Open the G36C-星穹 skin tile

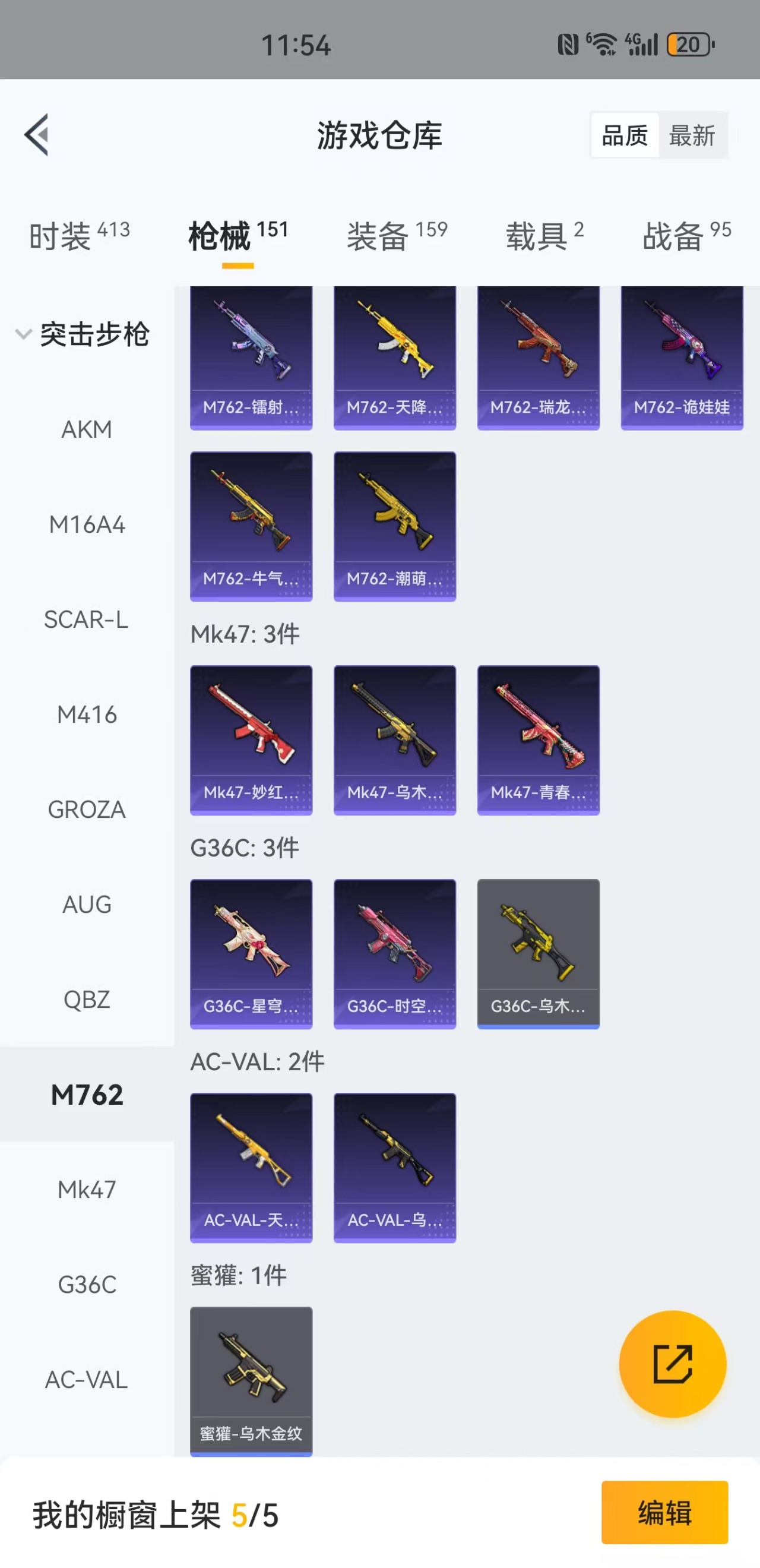(x=251, y=953)
